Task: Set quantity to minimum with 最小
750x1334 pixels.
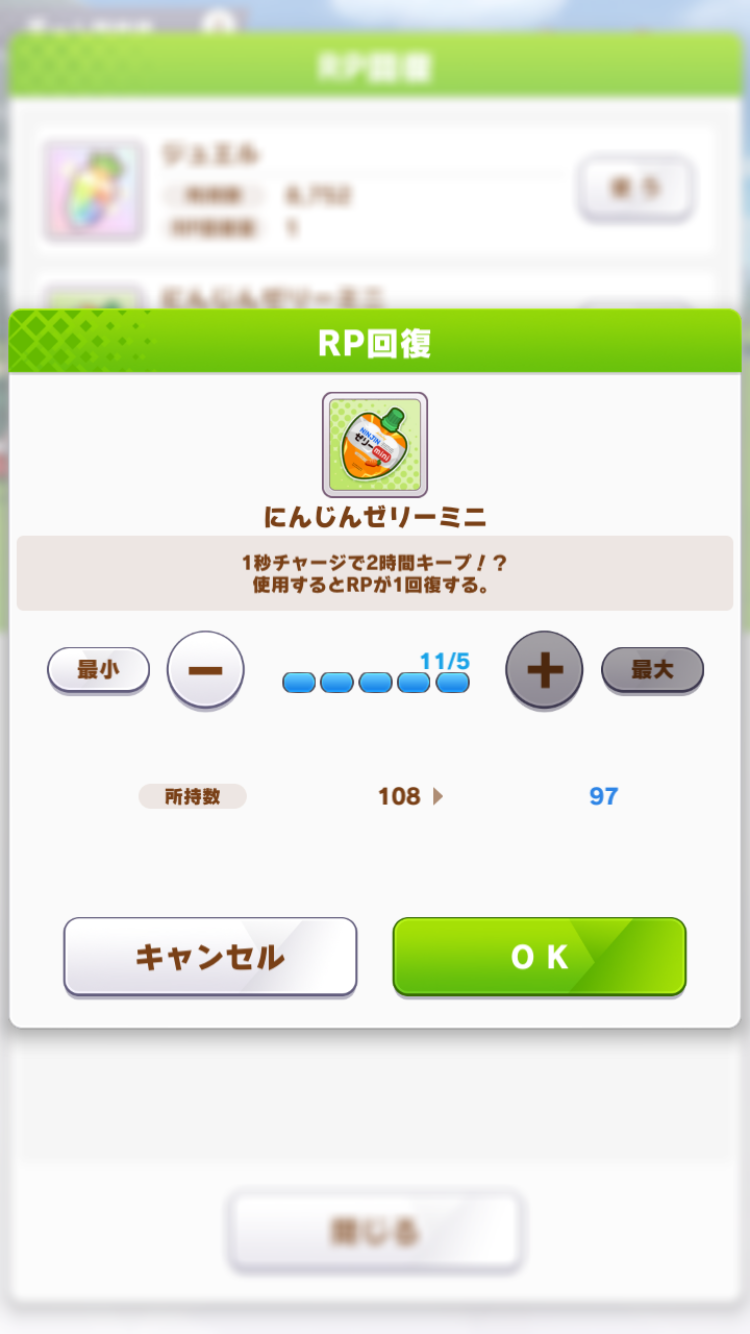Action: tap(98, 670)
